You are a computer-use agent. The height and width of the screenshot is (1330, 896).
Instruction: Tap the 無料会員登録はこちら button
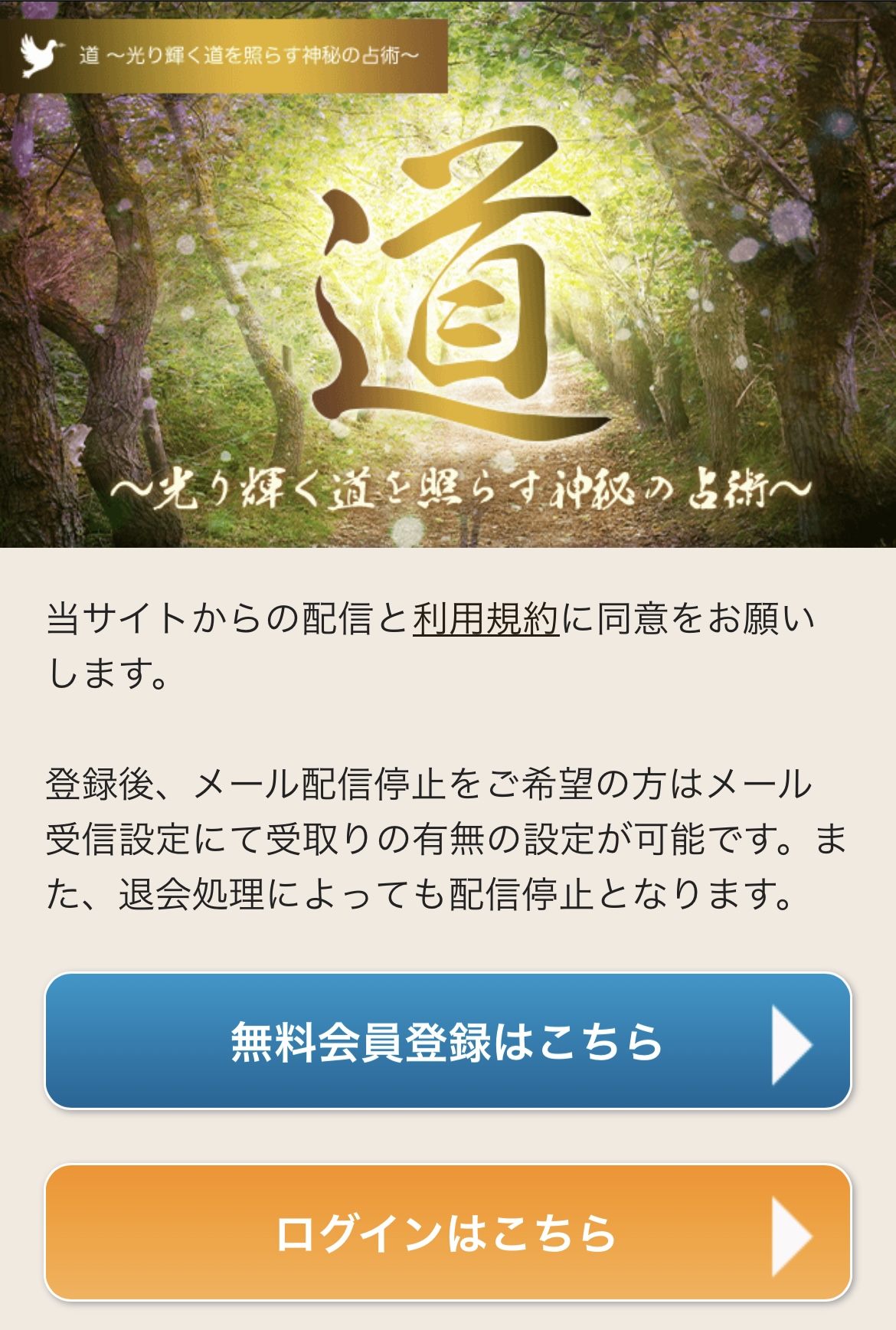[448, 1041]
